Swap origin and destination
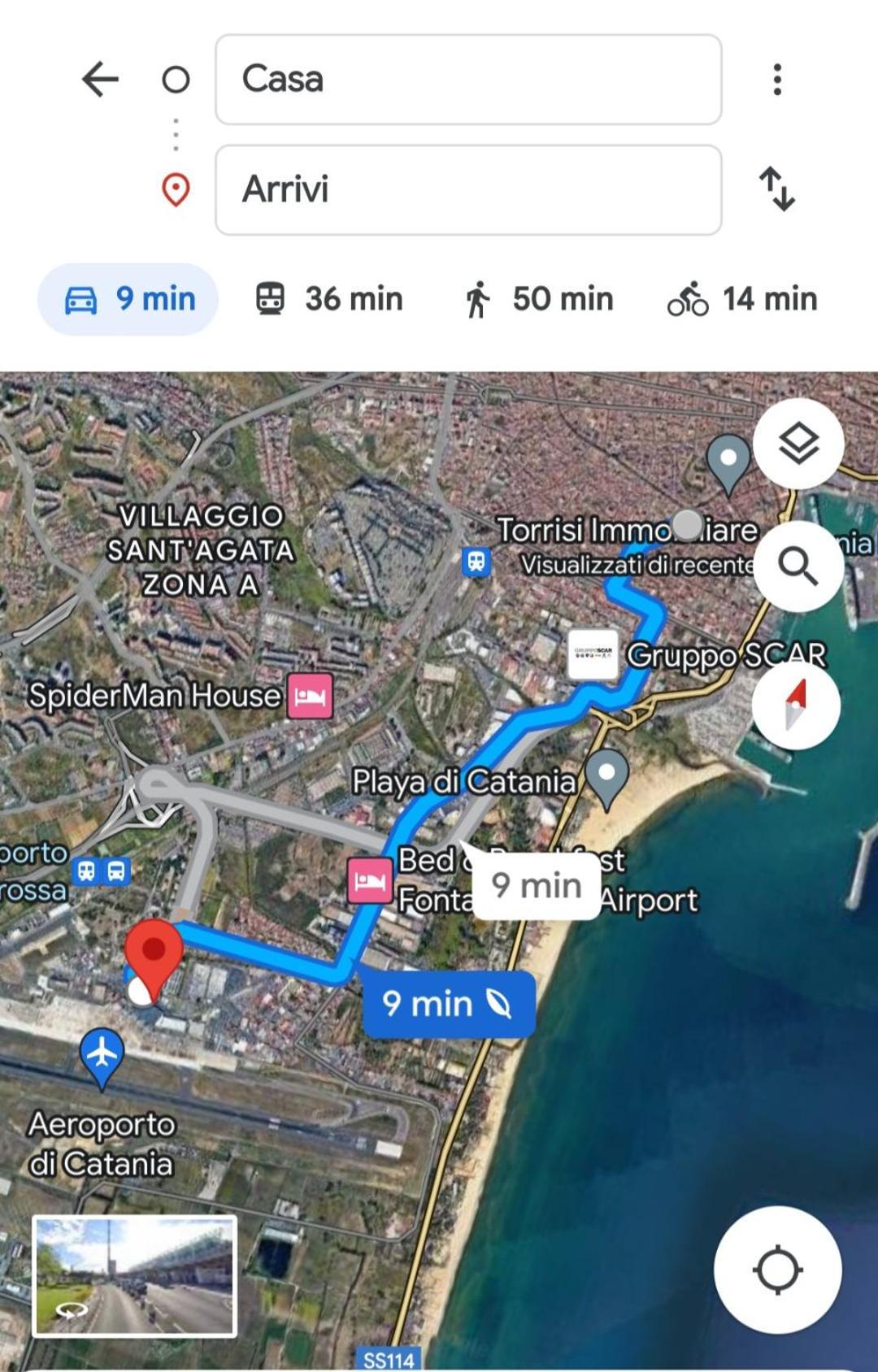This screenshot has width=878, height=1372. [777, 189]
